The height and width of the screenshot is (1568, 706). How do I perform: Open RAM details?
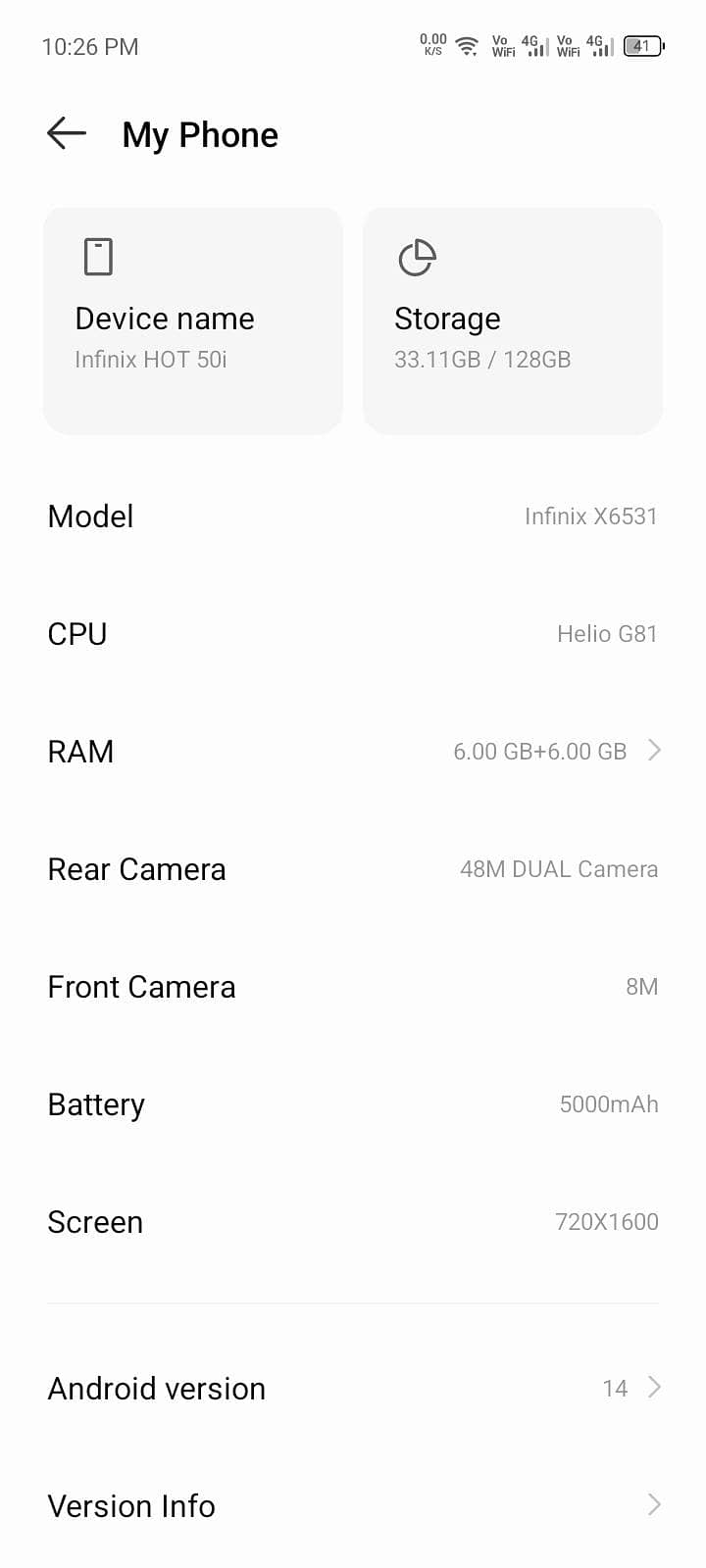tap(353, 752)
